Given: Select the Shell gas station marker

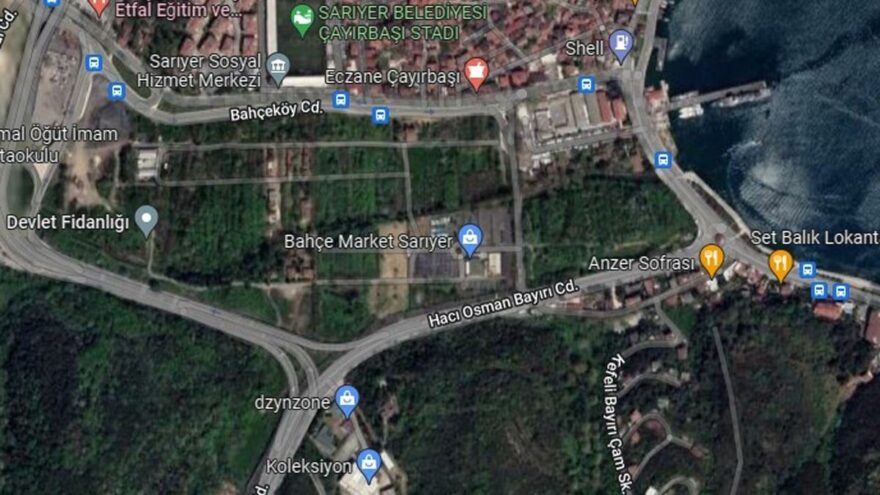Looking at the screenshot, I should 621,43.
